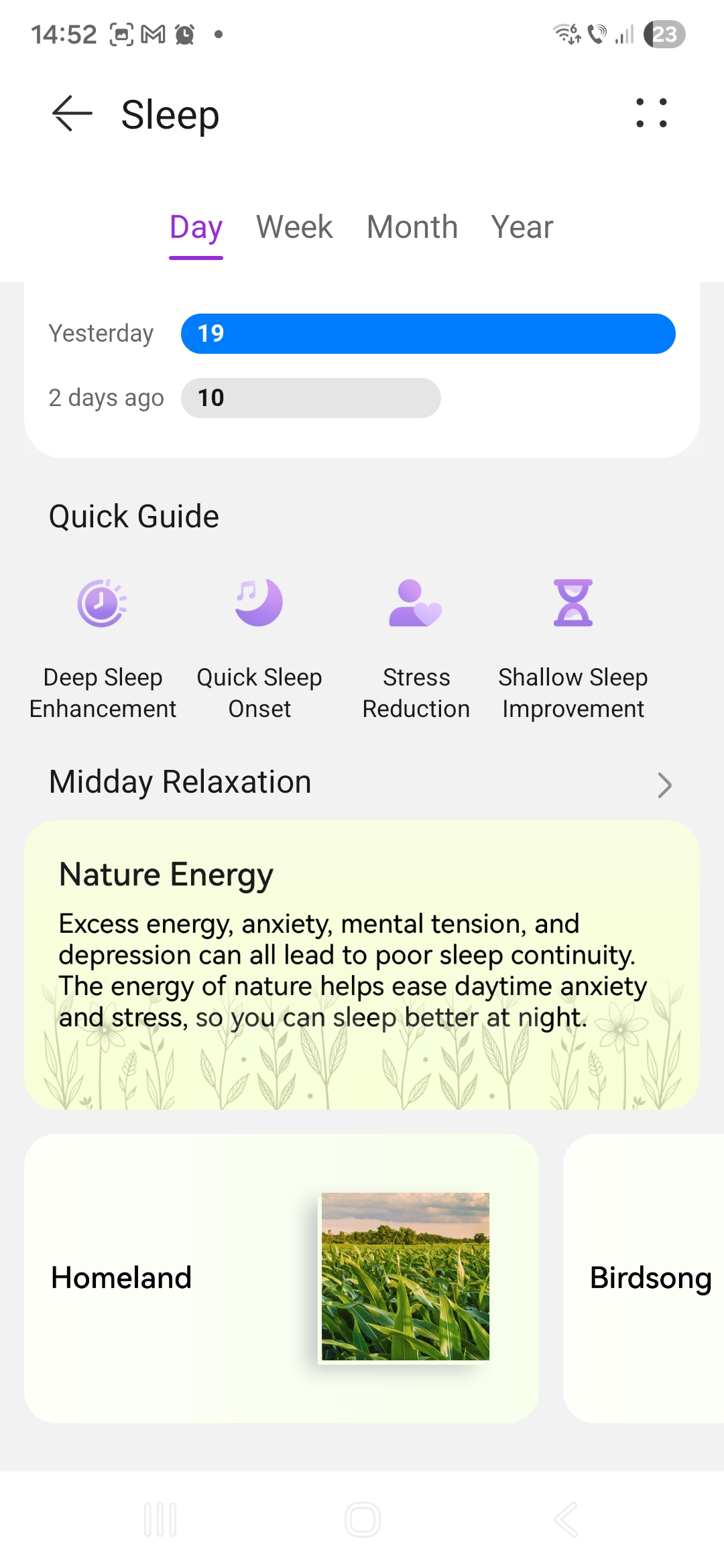Go back from the Sleep screen

[72, 114]
